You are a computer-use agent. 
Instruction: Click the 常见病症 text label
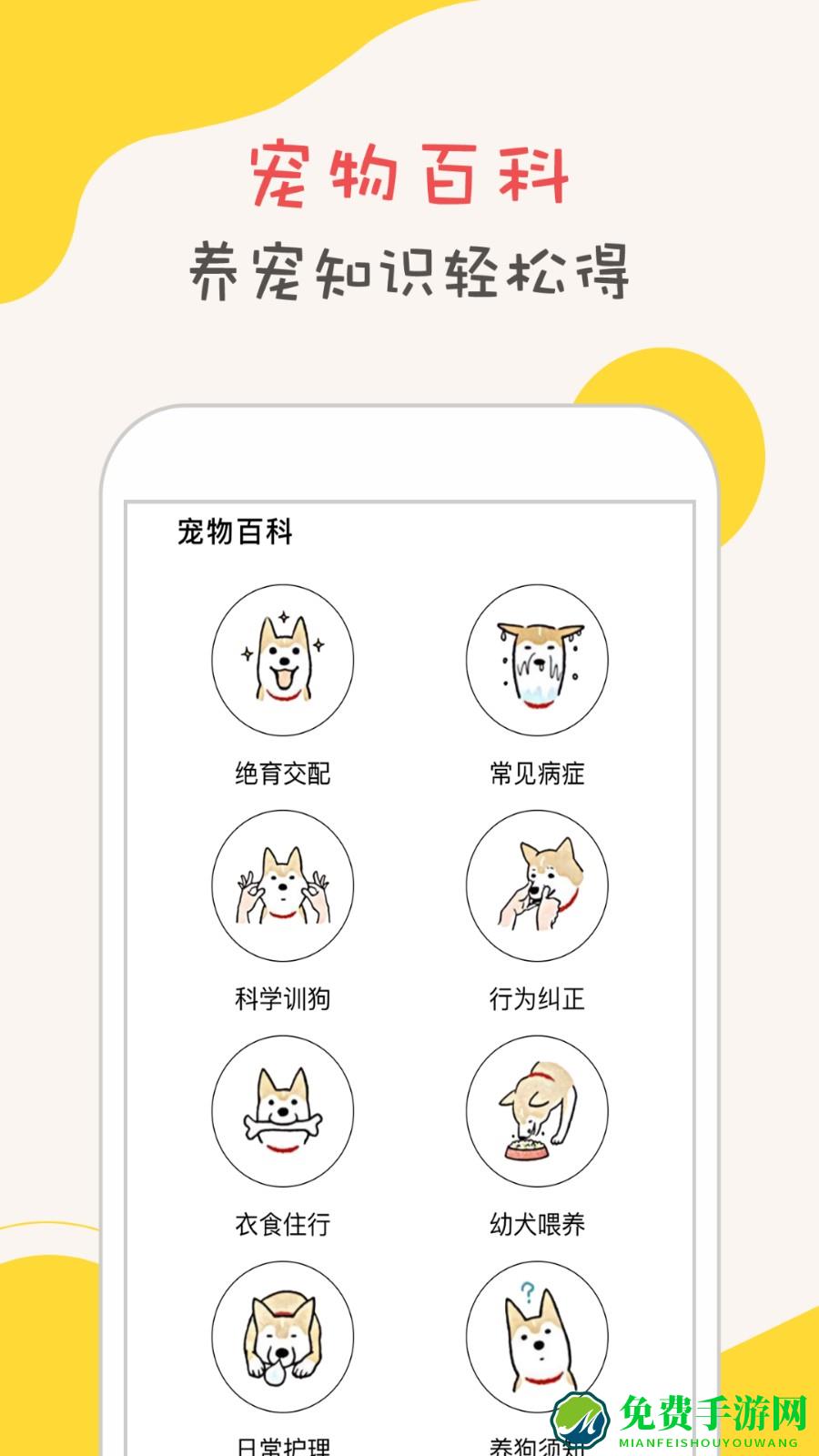[x=537, y=774]
